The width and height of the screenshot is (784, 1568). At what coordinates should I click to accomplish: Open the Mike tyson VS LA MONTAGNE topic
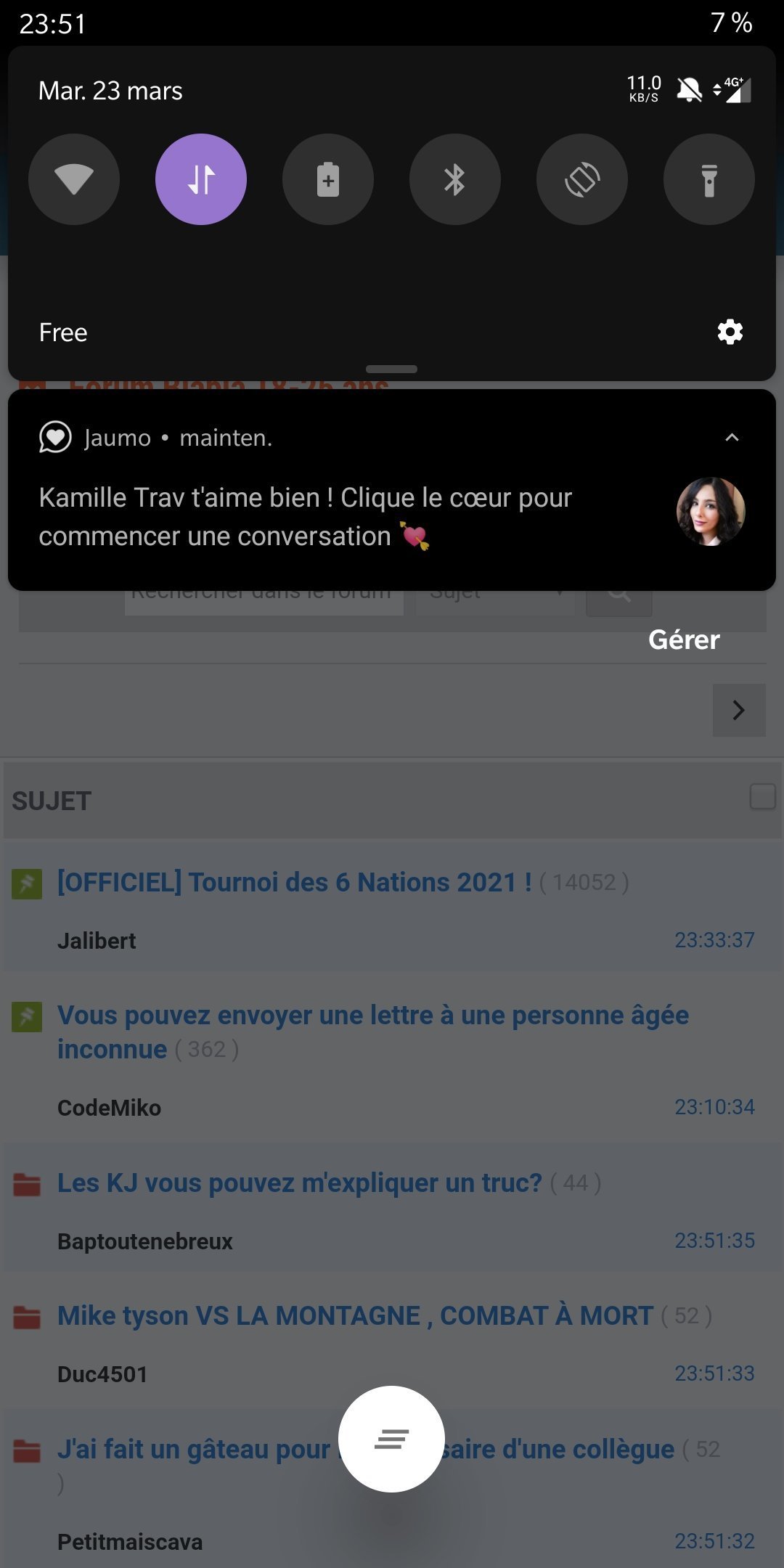coord(356,1315)
